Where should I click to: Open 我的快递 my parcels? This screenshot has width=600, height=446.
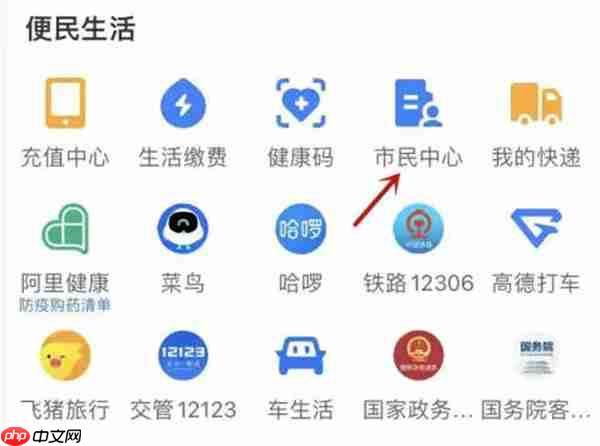click(x=535, y=105)
